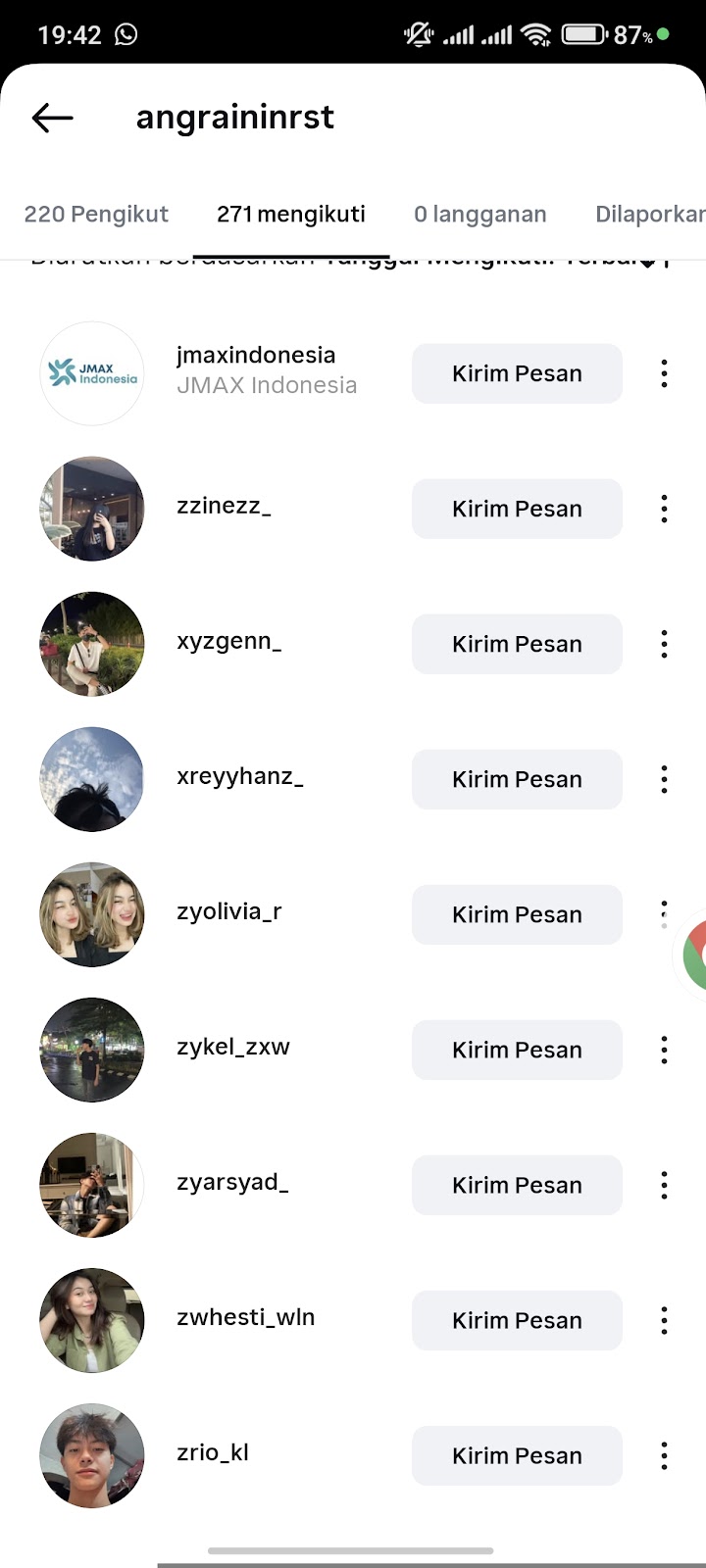
Task: Open more options for jmaxindonesia
Action: pyautogui.click(x=664, y=373)
